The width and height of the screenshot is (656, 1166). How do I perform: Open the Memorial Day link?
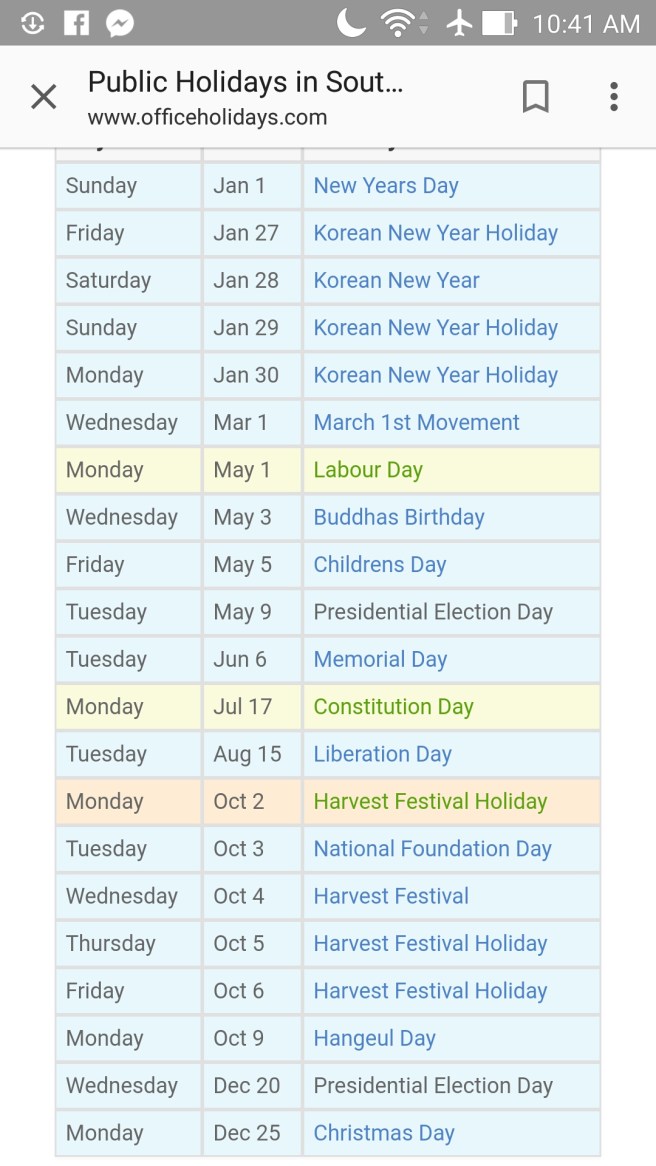pos(380,660)
